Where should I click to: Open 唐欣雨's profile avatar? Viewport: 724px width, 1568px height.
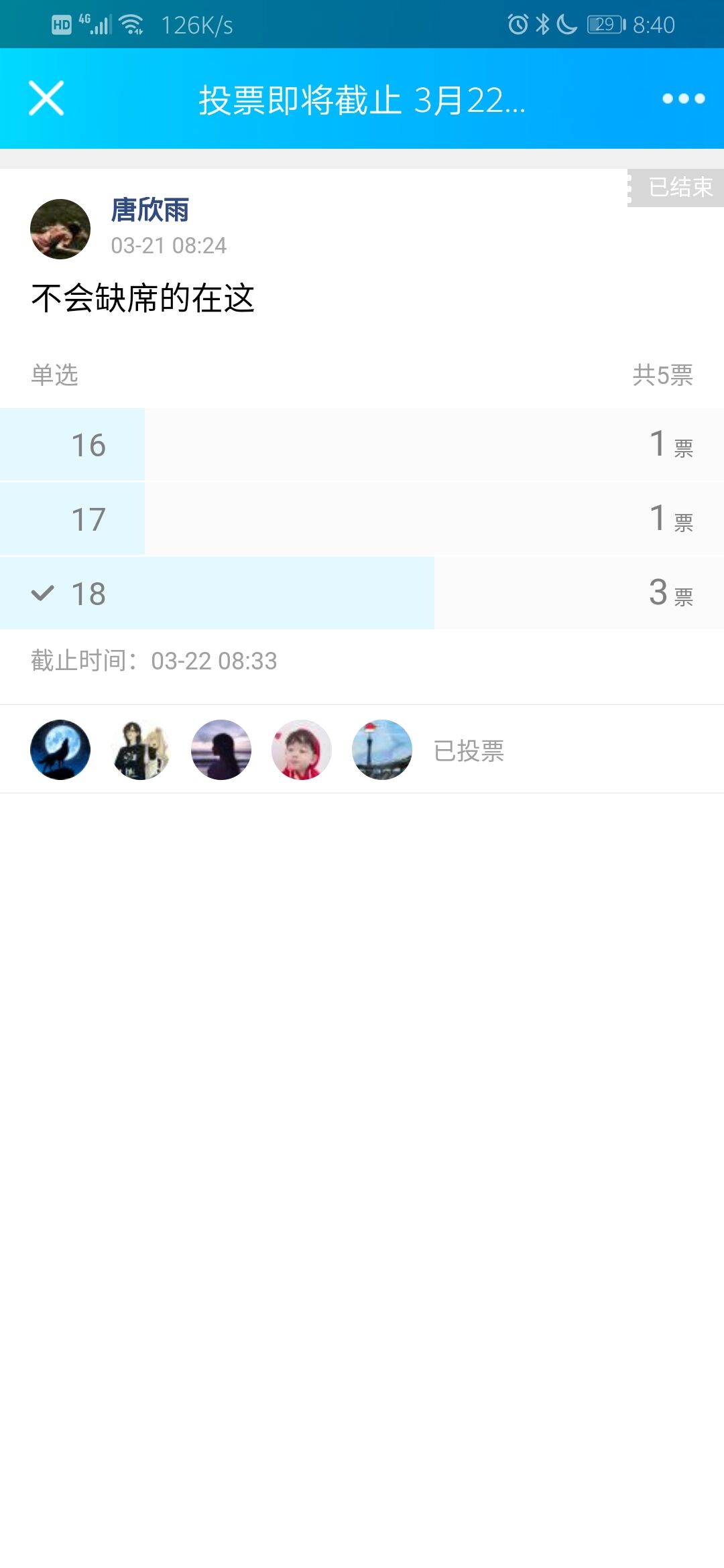click(x=60, y=228)
